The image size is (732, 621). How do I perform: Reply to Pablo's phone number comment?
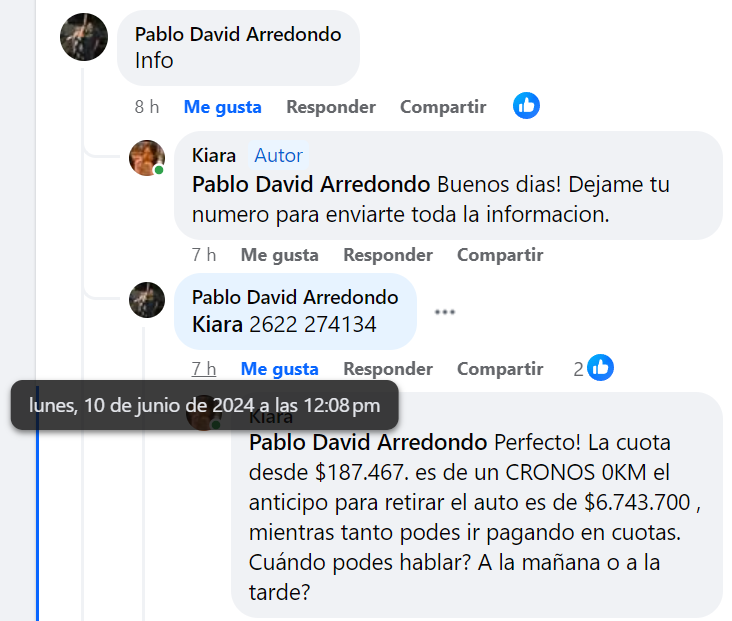tap(388, 369)
